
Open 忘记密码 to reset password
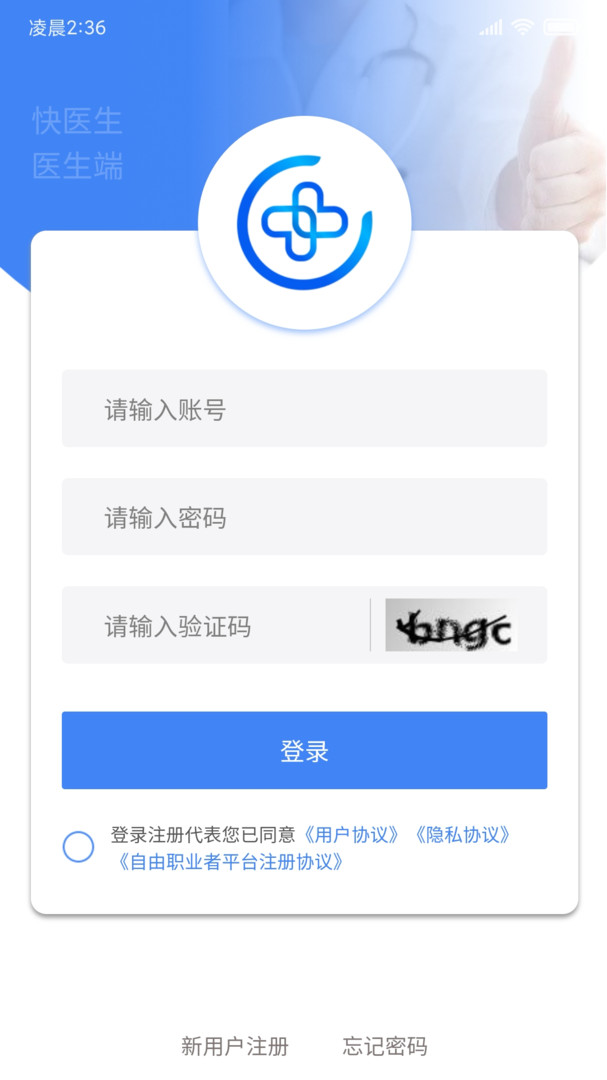tap(384, 1046)
